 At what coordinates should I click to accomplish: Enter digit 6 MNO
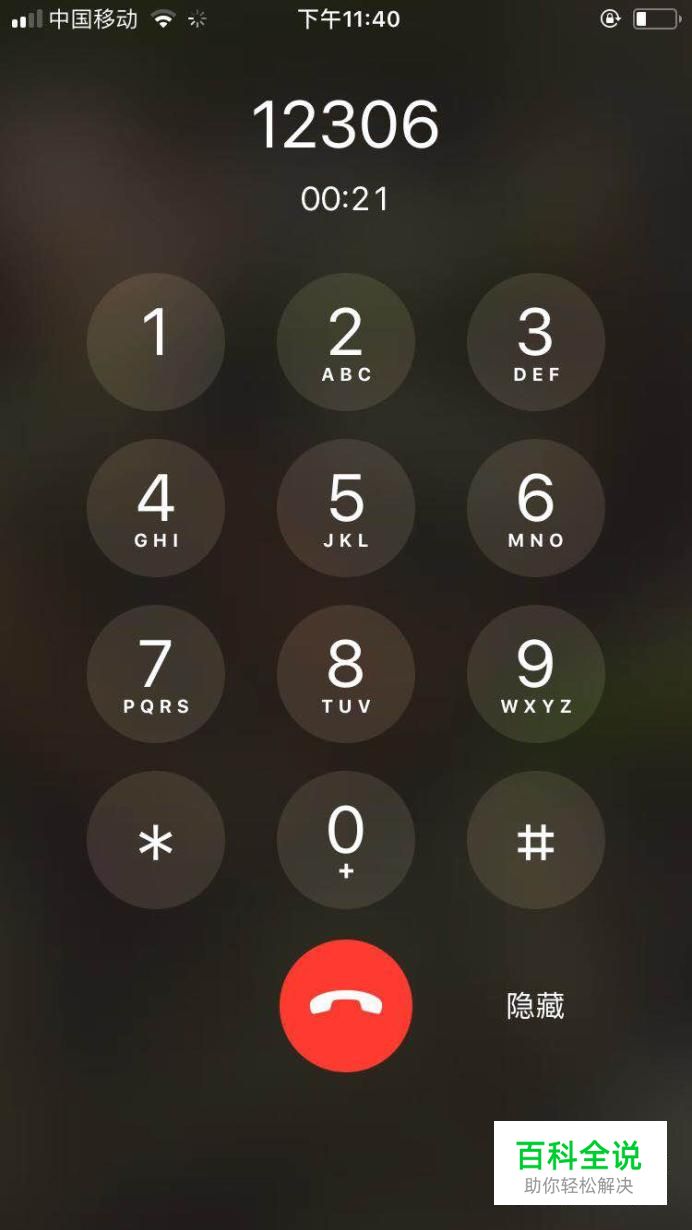point(536,508)
